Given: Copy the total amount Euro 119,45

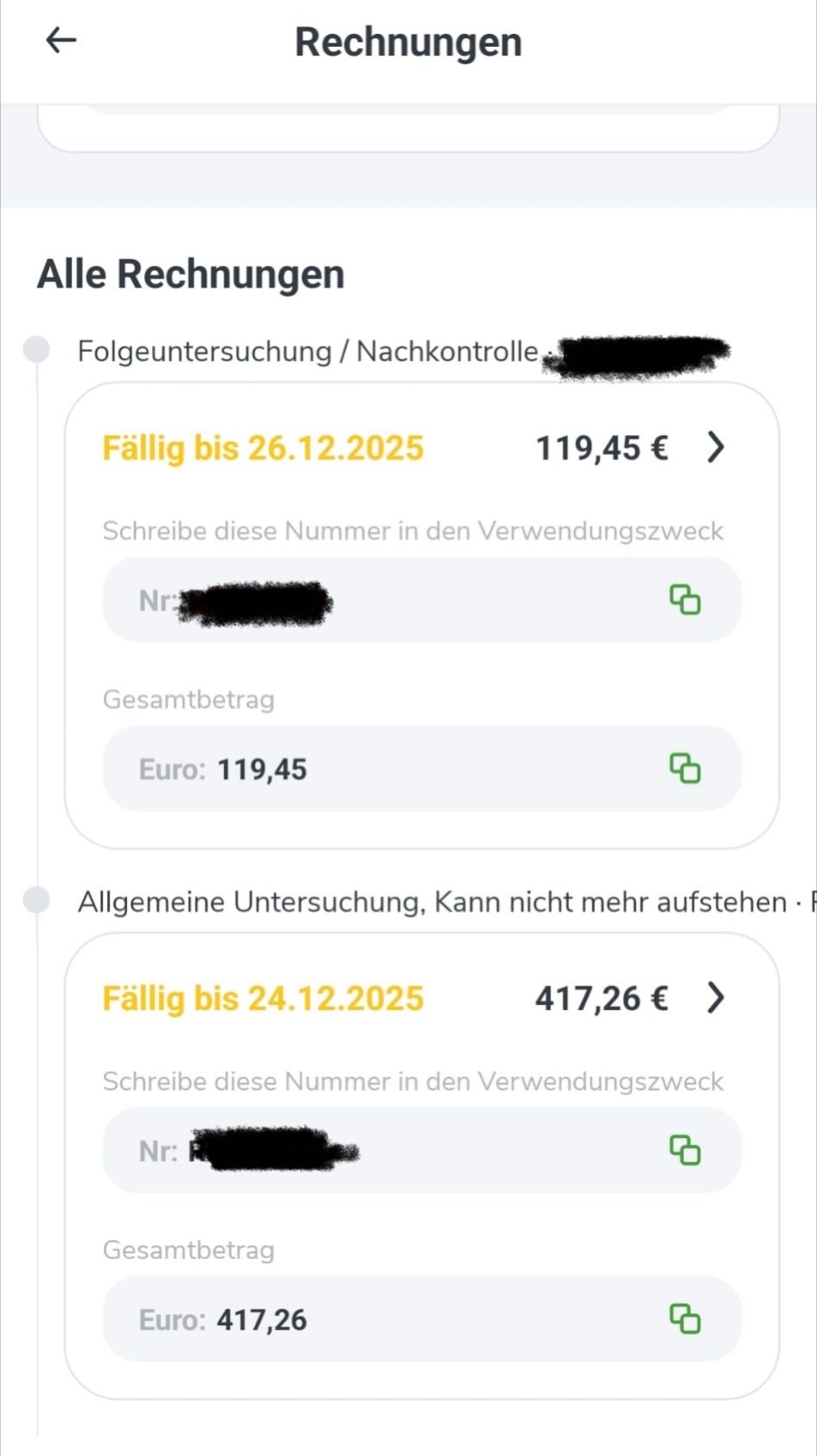Looking at the screenshot, I should [685, 768].
